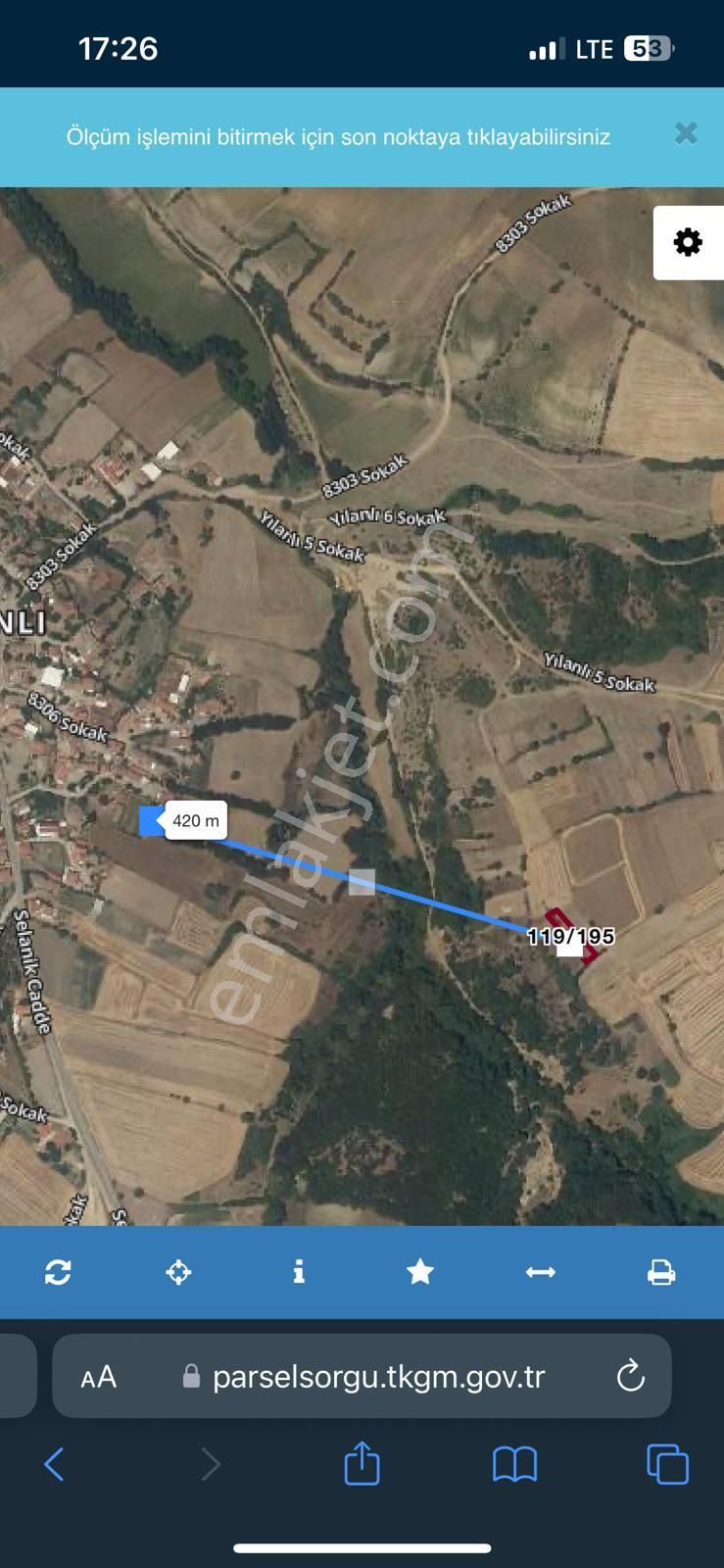
Task: Open Safari bookmarks
Action: (x=514, y=1465)
